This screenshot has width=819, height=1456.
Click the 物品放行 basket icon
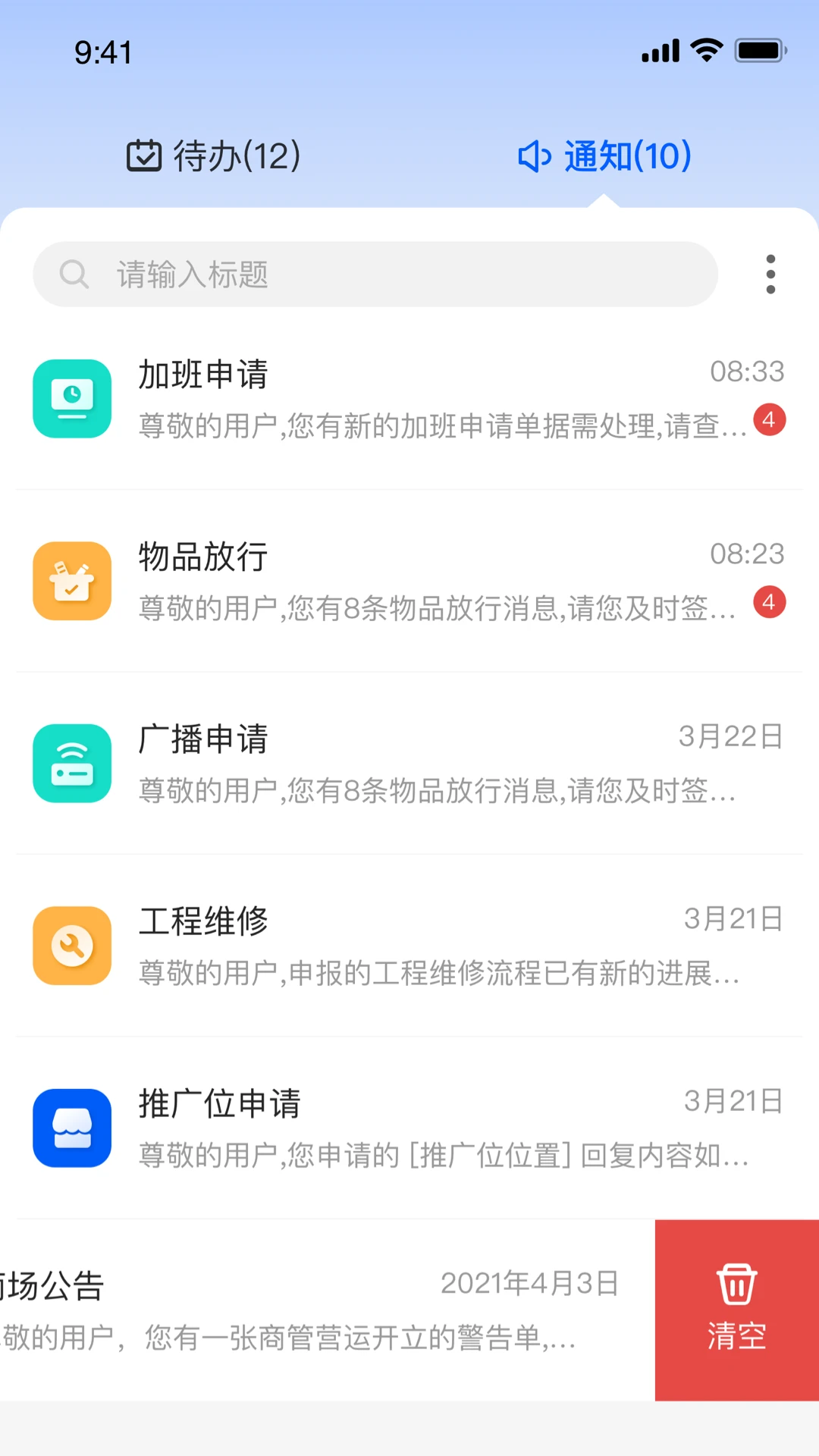tap(72, 582)
